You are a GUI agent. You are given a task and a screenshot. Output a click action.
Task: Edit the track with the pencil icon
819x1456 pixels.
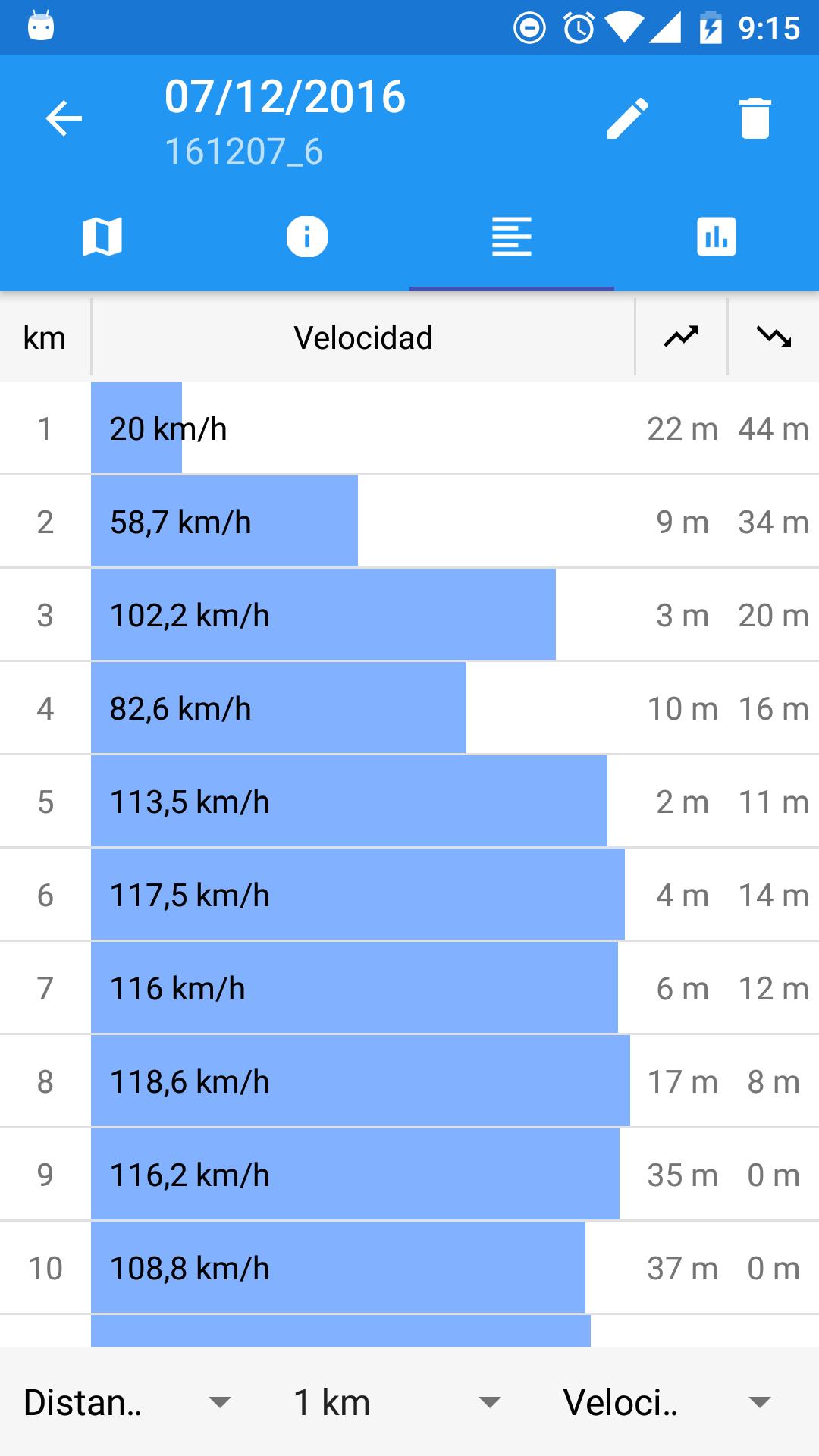pos(628,119)
